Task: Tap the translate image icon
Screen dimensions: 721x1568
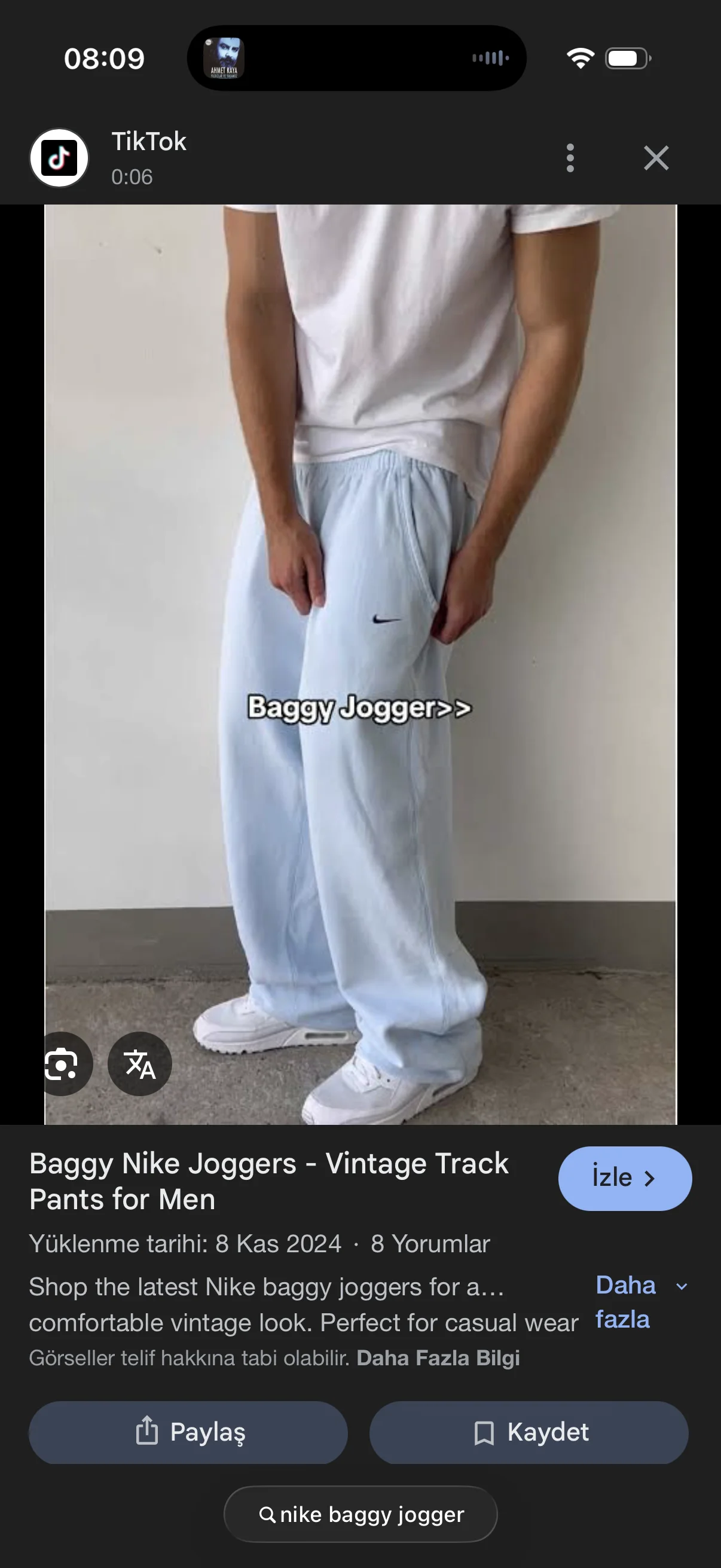Action: [x=140, y=1064]
